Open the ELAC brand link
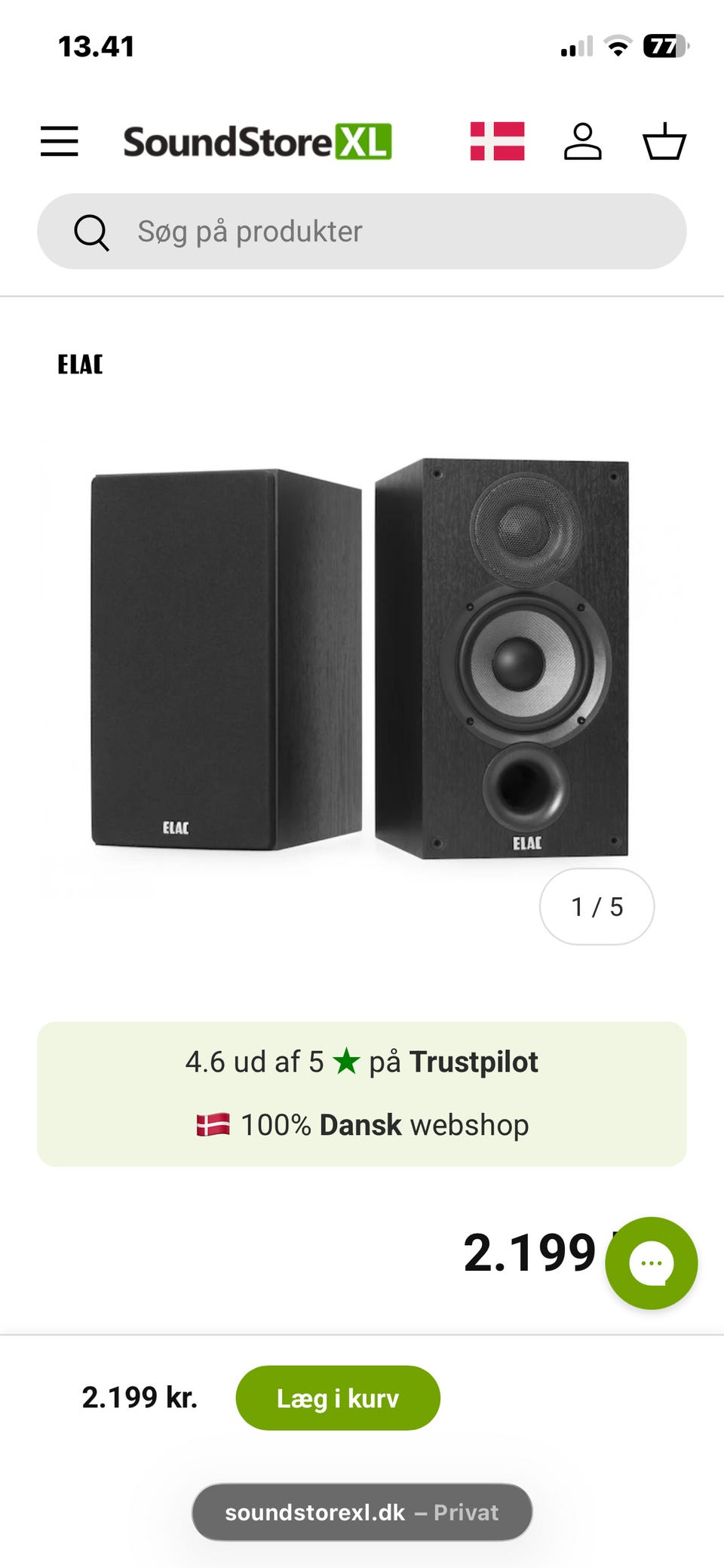Image resolution: width=724 pixels, height=1568 pixels. coord(80,364)
